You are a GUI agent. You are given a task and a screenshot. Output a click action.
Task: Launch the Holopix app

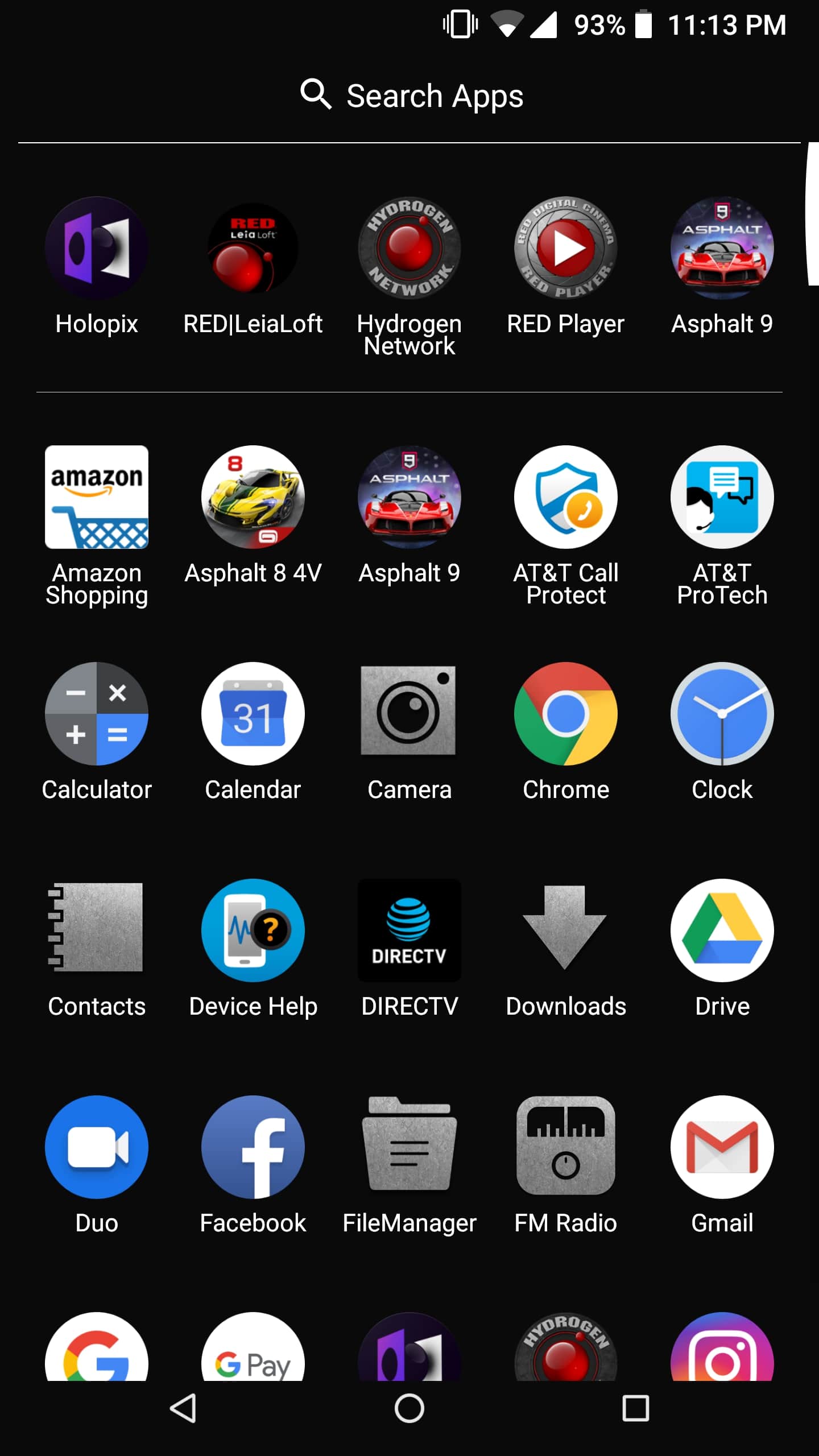97,248
